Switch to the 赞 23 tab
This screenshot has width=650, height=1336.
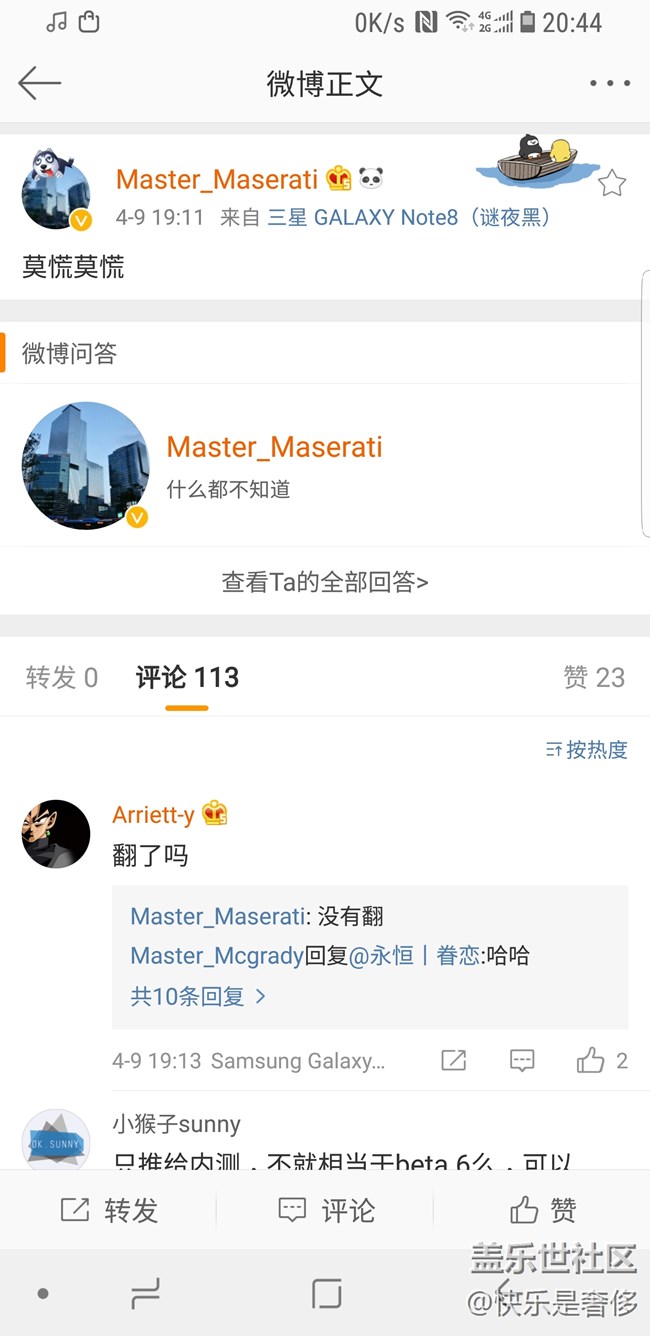pyautogui.click(x=594, y=678)
